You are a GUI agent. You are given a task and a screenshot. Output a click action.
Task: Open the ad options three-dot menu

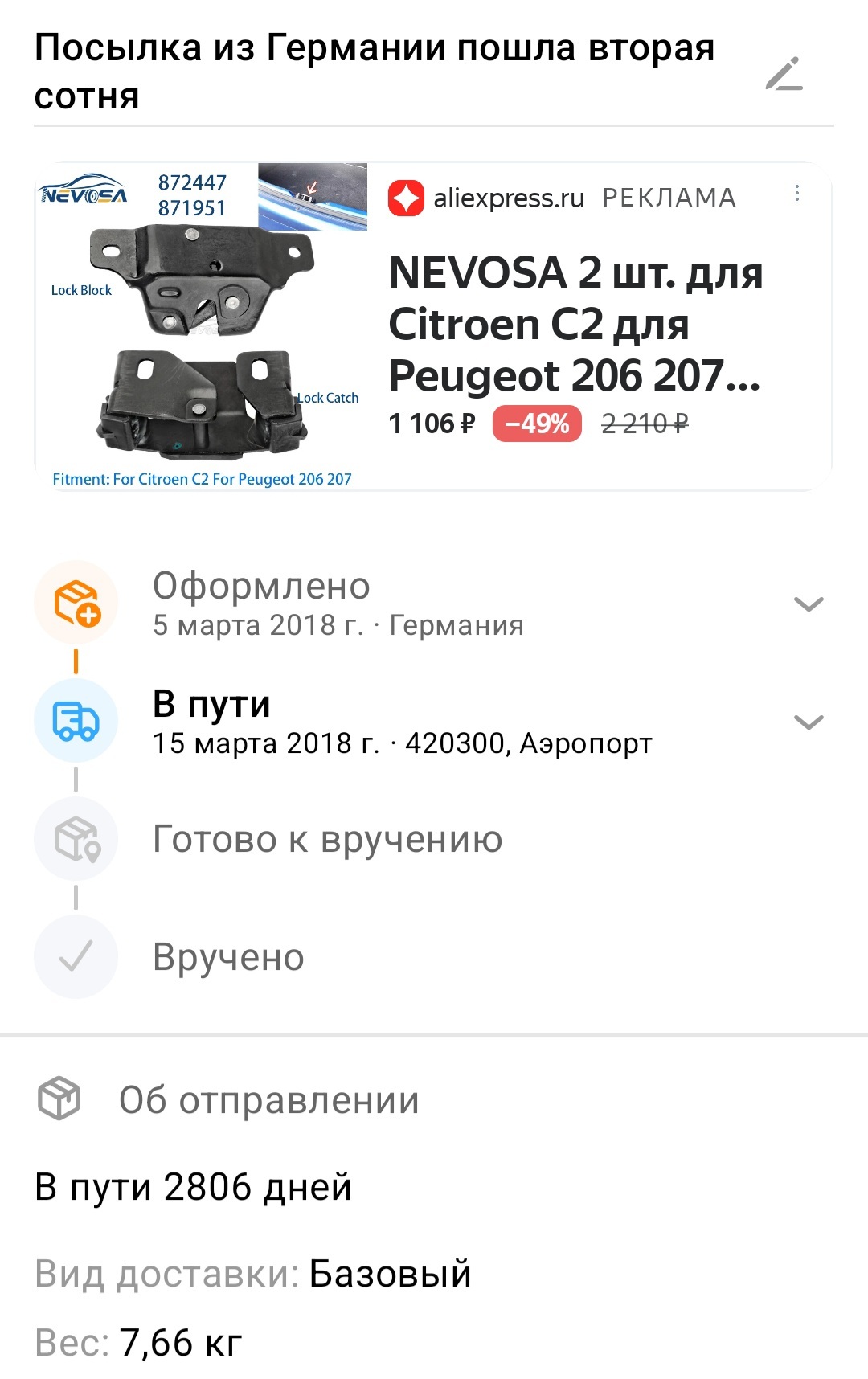(796, 194)
